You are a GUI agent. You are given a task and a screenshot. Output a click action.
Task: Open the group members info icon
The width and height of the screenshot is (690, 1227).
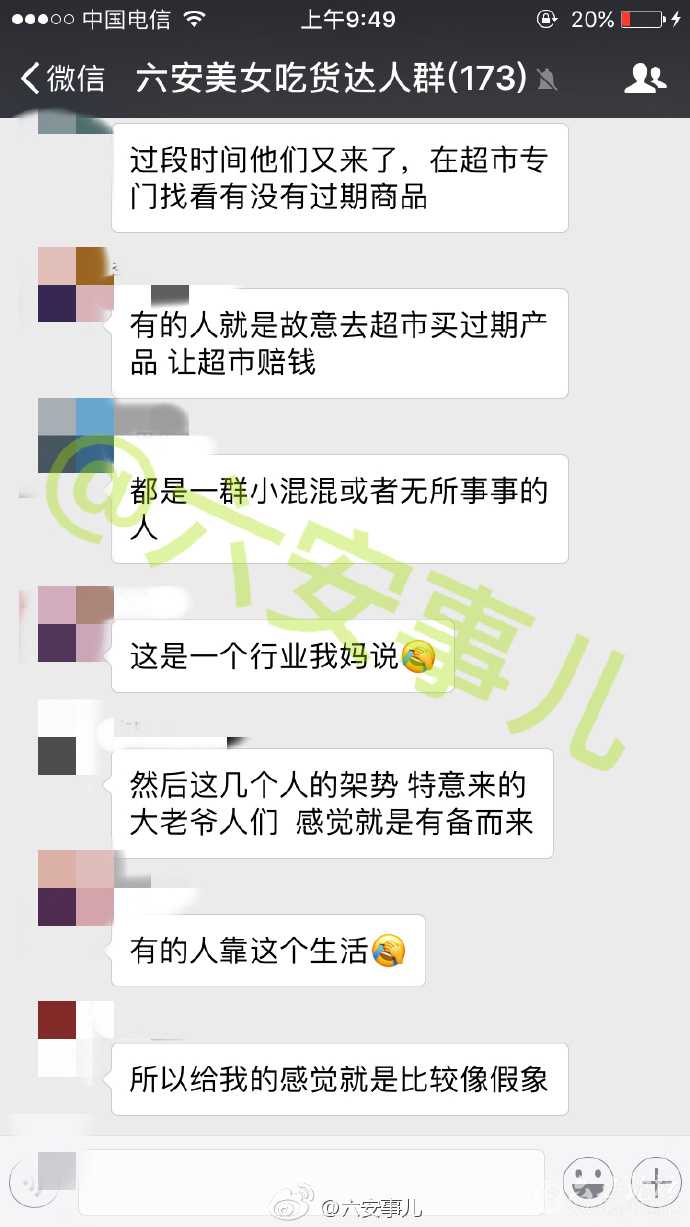pyautogui.click(x=644, y=78)
